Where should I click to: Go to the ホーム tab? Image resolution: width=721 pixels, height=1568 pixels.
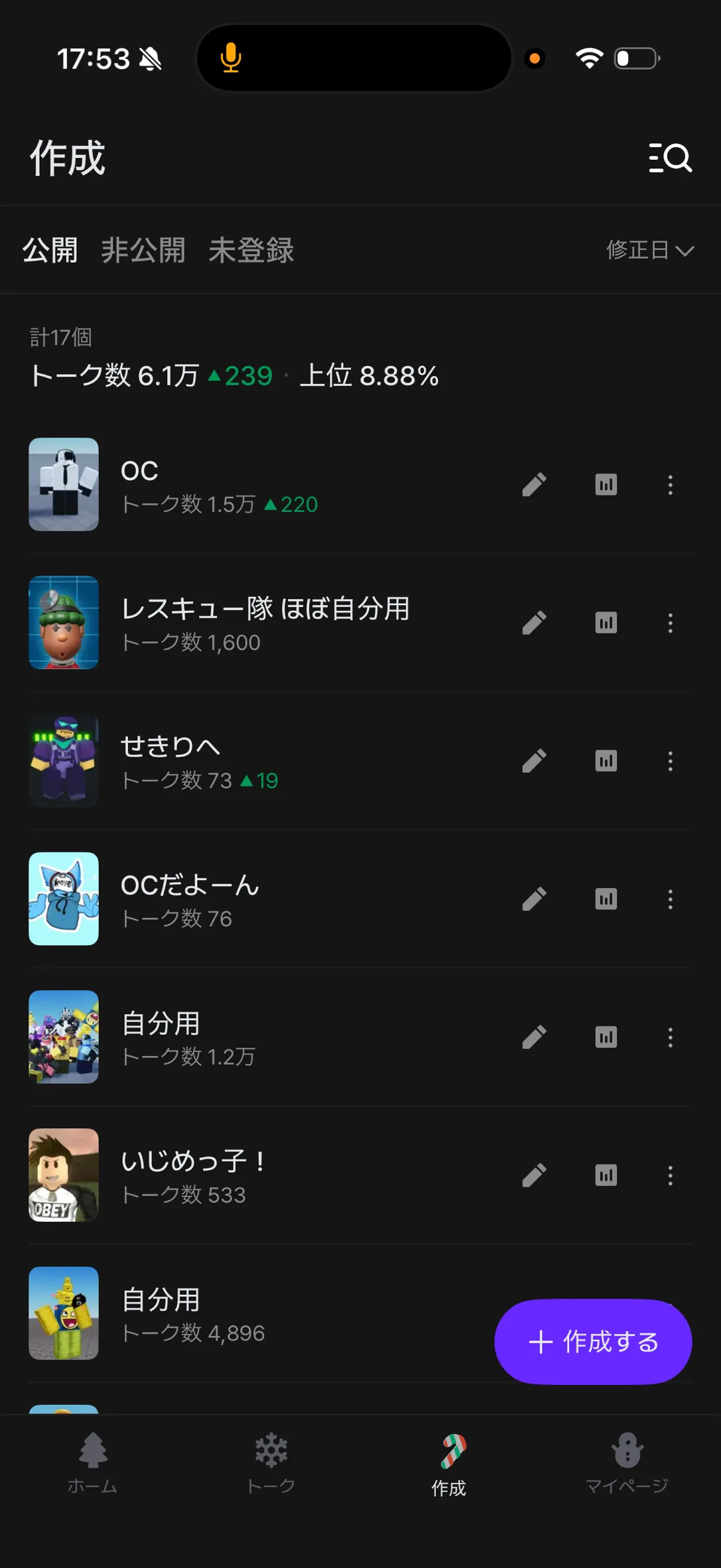pyautogui.click(x=93, y=1462)
